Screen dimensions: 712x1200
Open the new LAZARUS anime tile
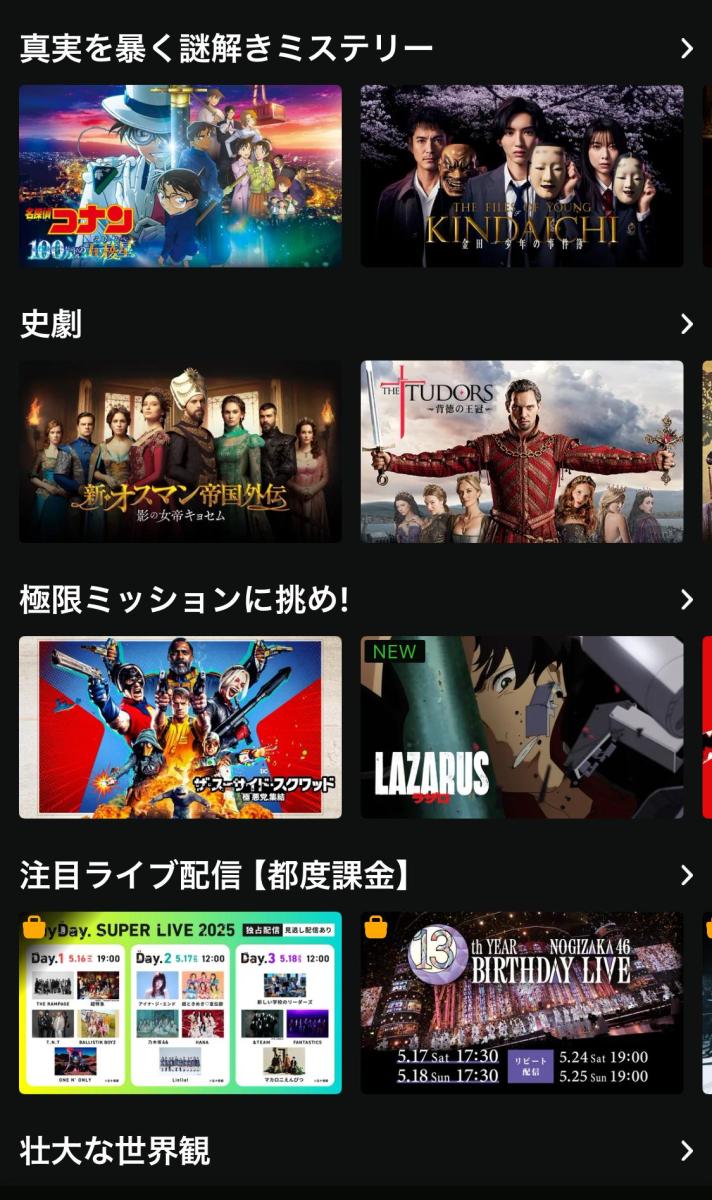[522, 728]
